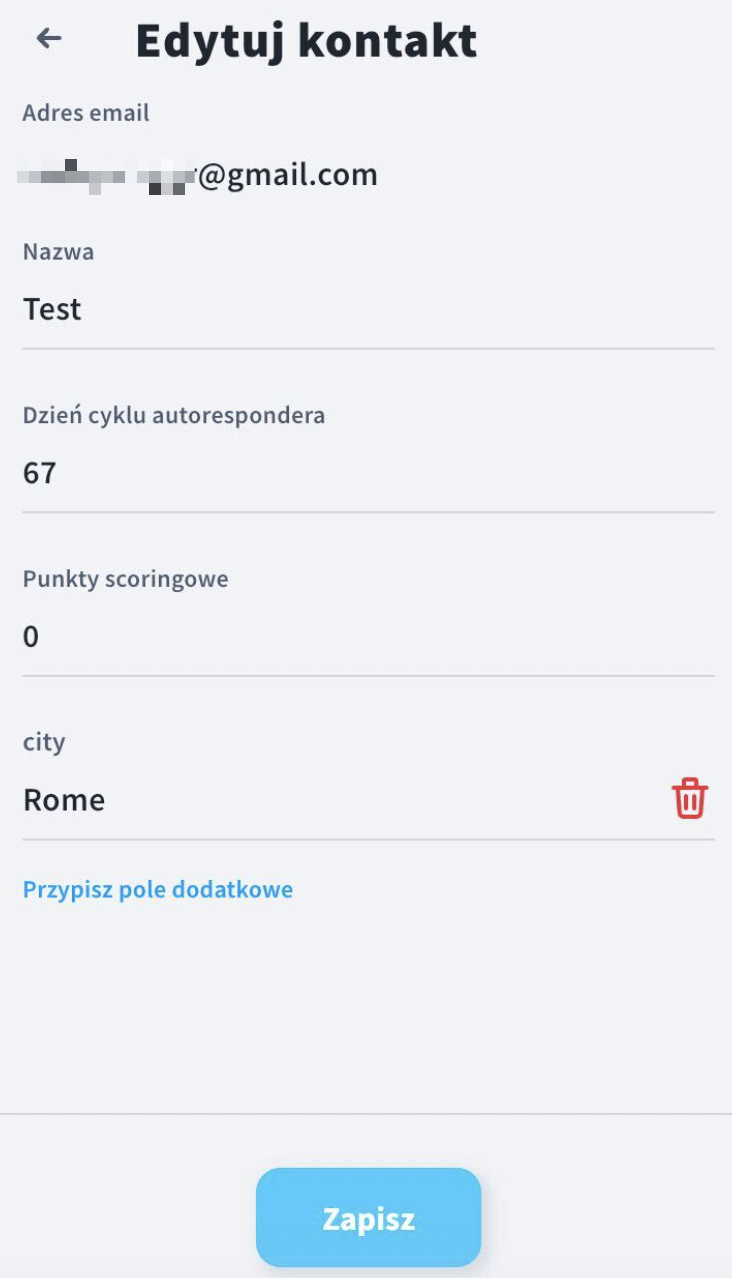Tap the Dzień cyklu autorespondera field
Screen dimensions: 732x1278
coord(368,473)
